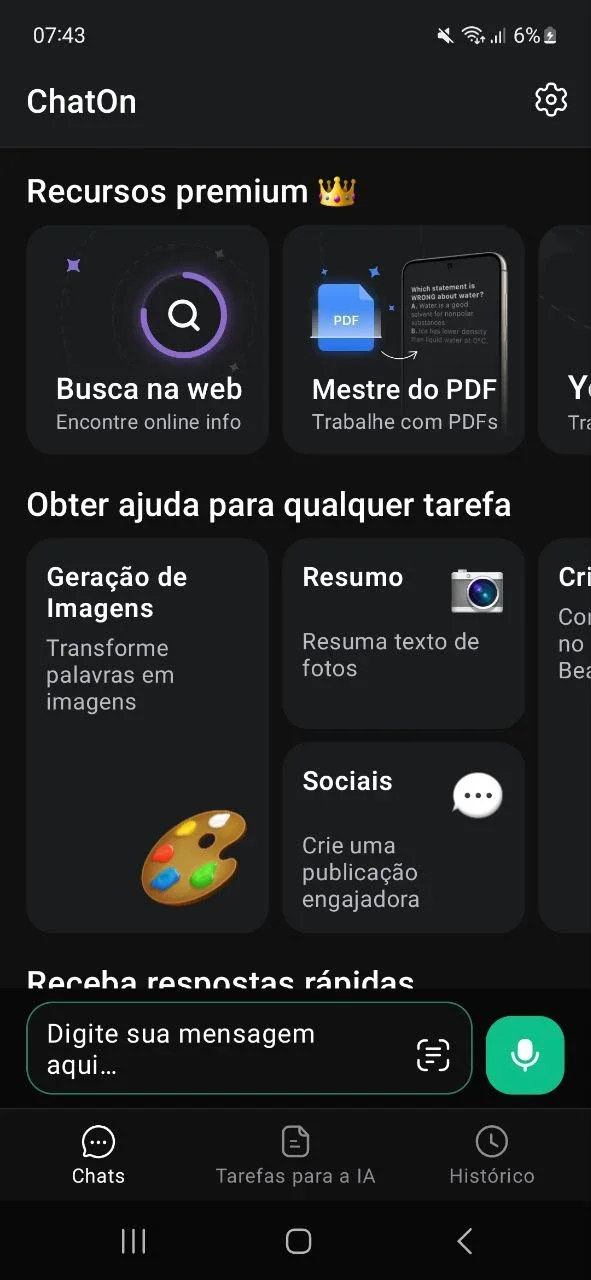Screen dimensions: 591x1280
Task: Start voice input with the microphone button
Action: coord(525,1055)
